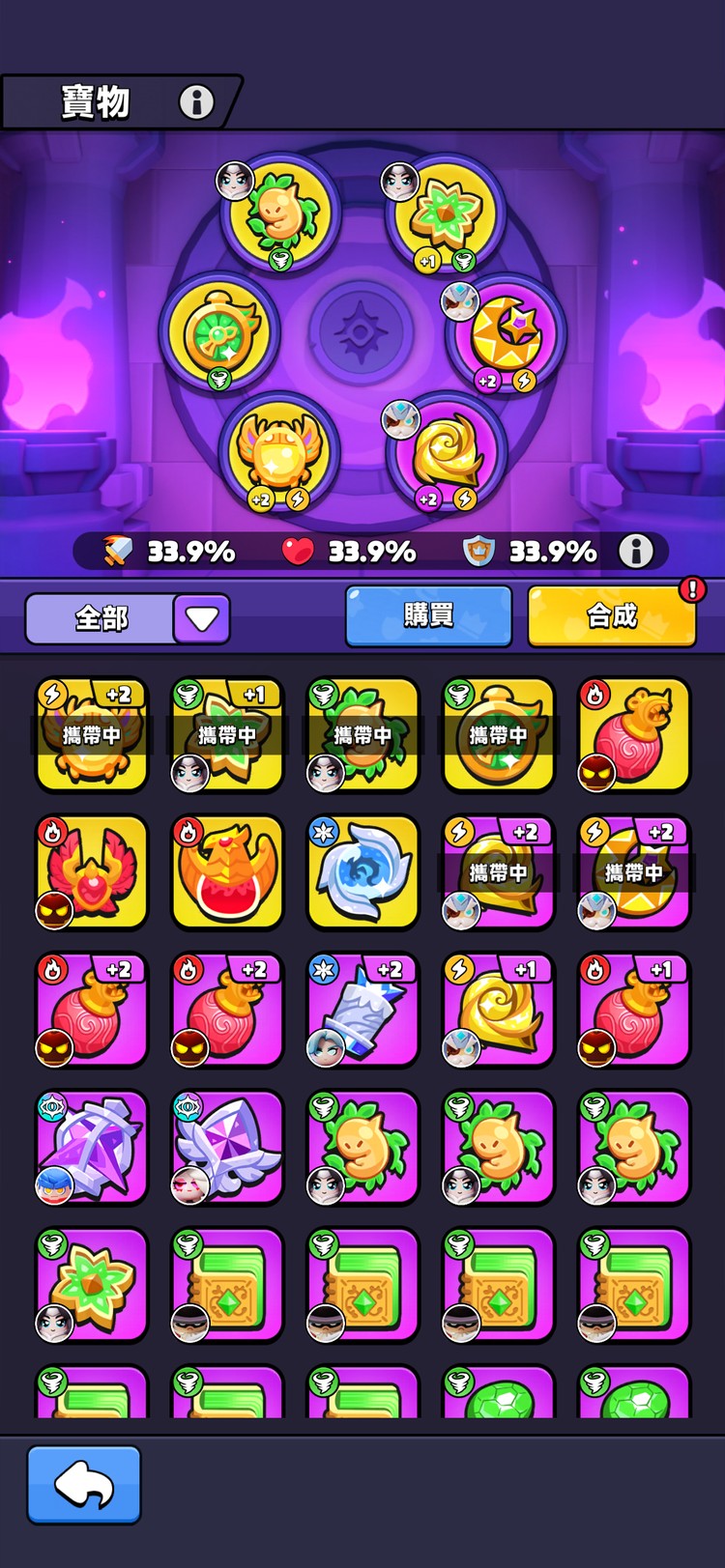The width and height of the screenshot is (725, 1568).
Task: Open the yellow 合成 button
Action: pos(611,615)
